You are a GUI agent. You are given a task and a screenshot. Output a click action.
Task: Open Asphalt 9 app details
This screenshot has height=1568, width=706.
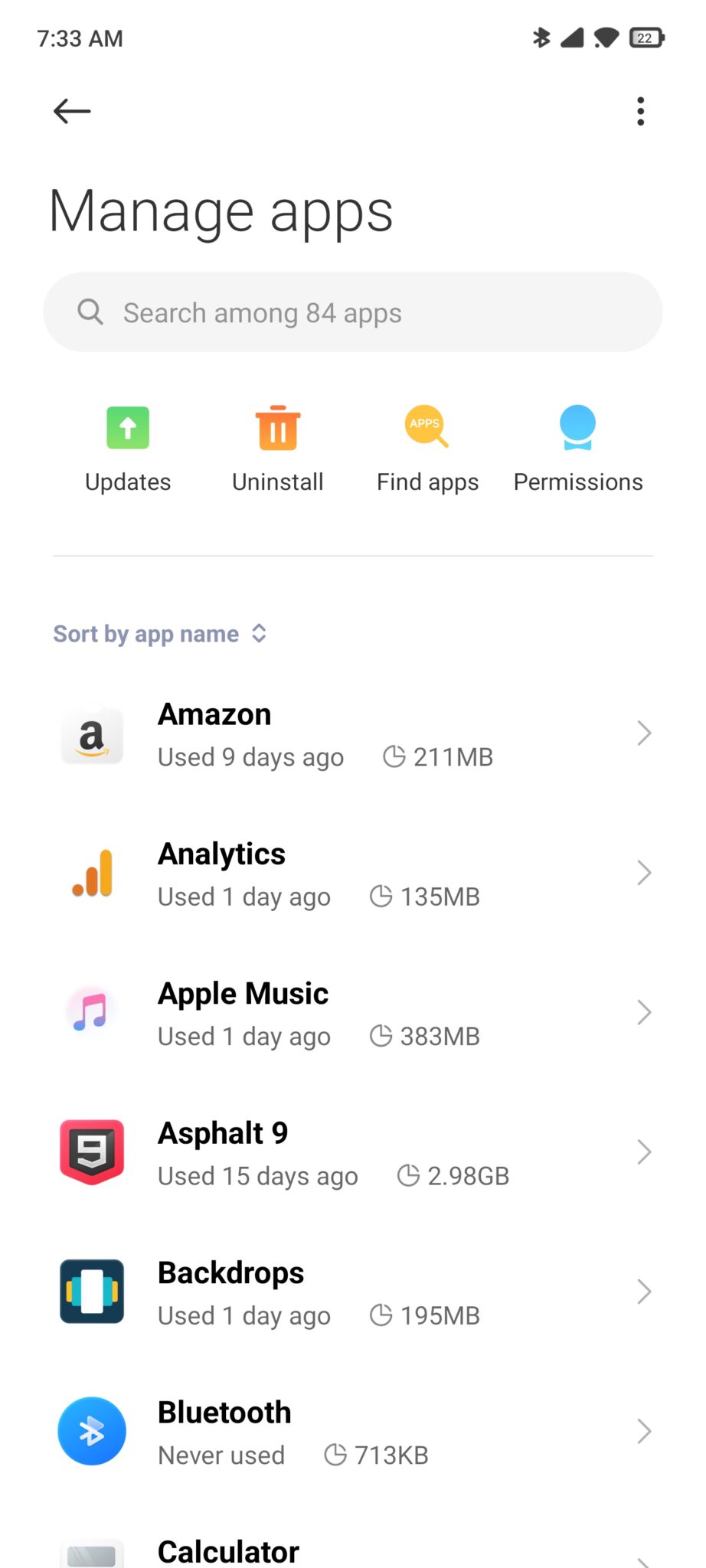353,1153
